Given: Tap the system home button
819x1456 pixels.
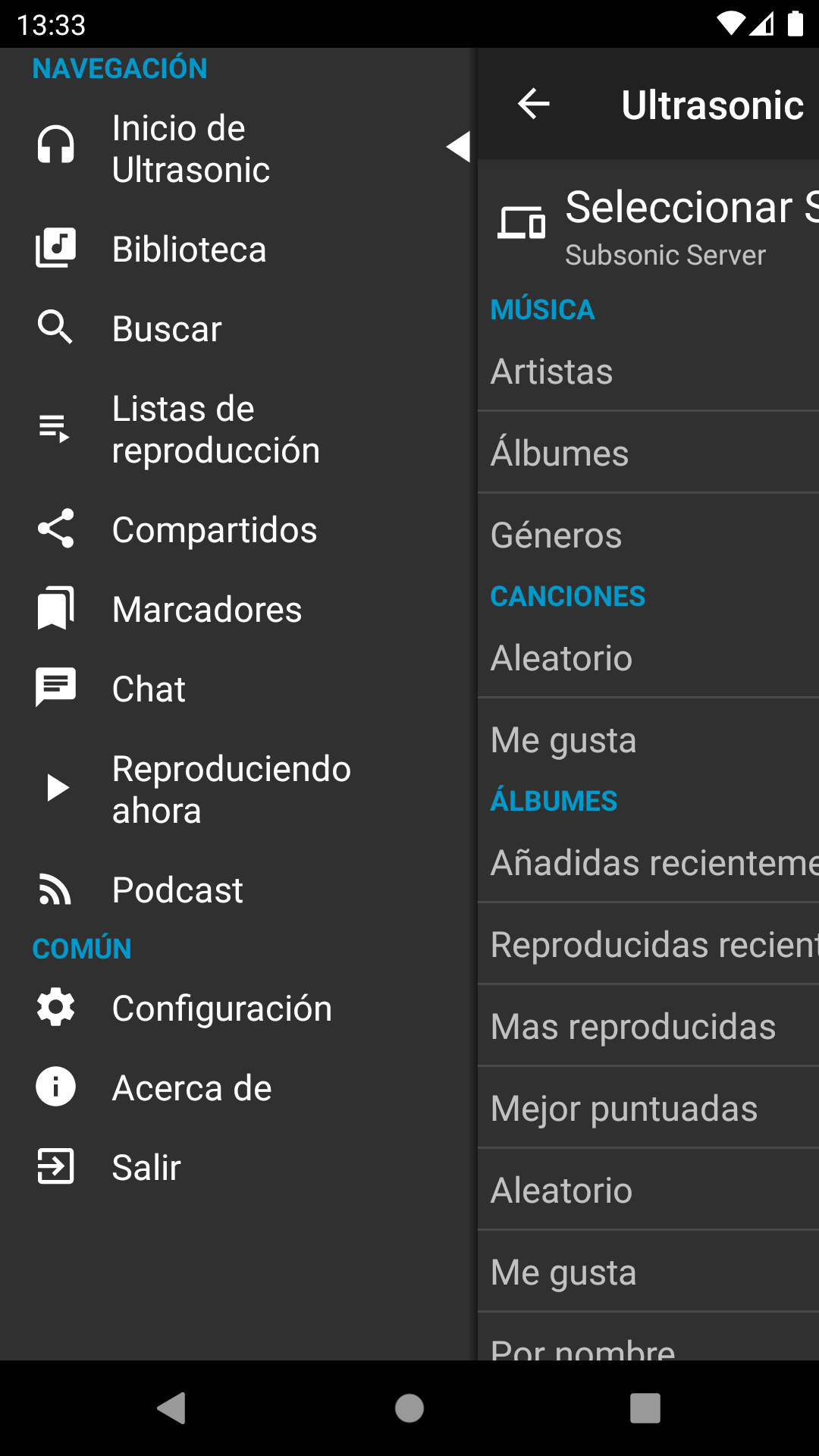Looking at the screenshot, I should pyautogui.click(x=409, y=1408).
